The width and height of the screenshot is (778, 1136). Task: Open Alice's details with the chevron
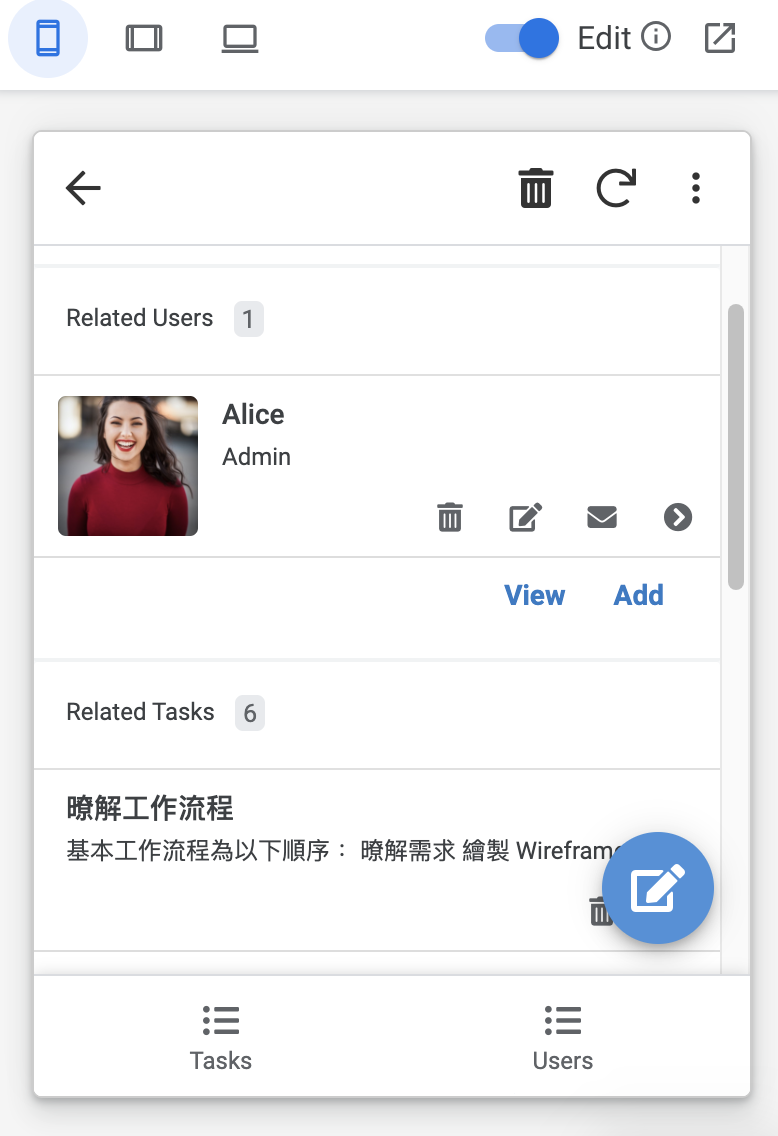(x=678, y=517)
